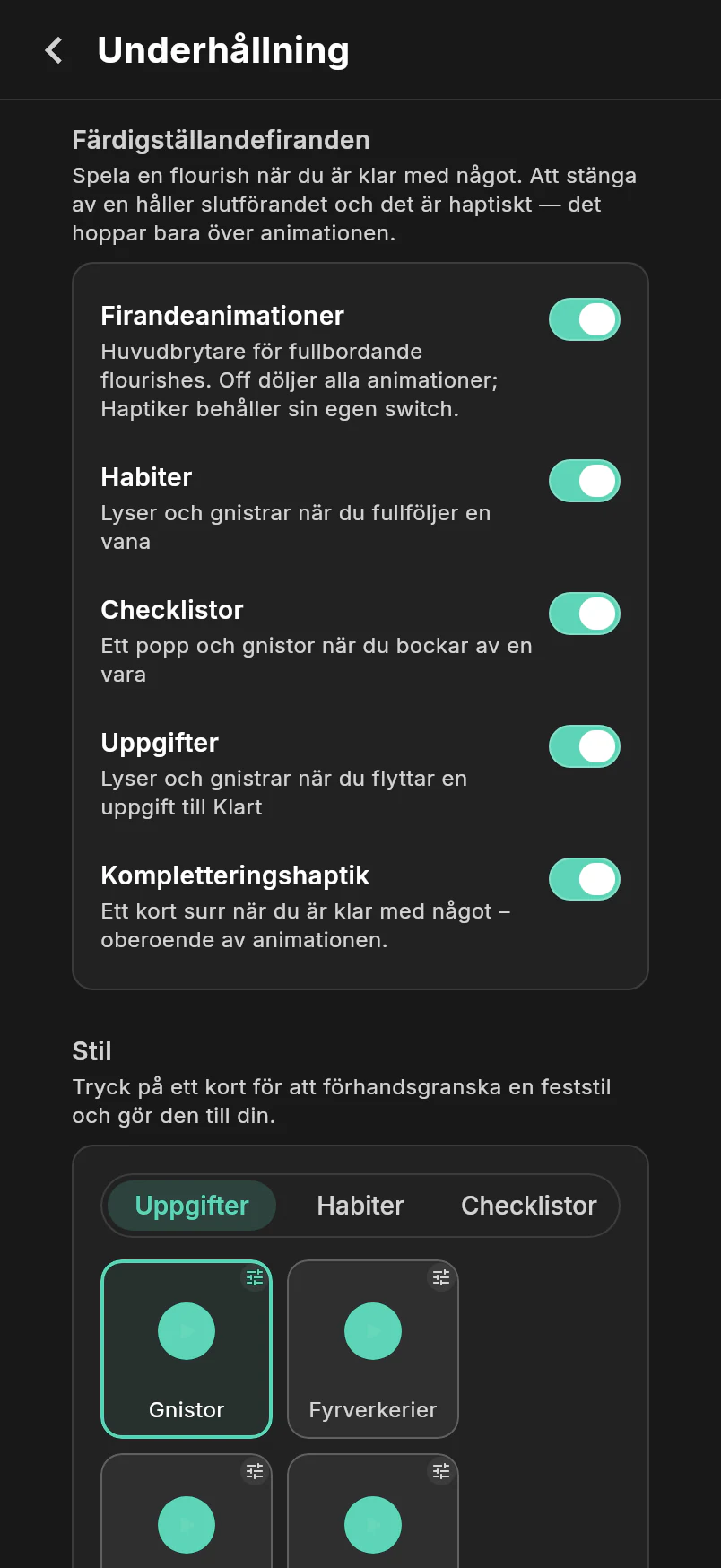
Task: Toggle the Firandeanimationer switch
Action: [x=585, y=319]
